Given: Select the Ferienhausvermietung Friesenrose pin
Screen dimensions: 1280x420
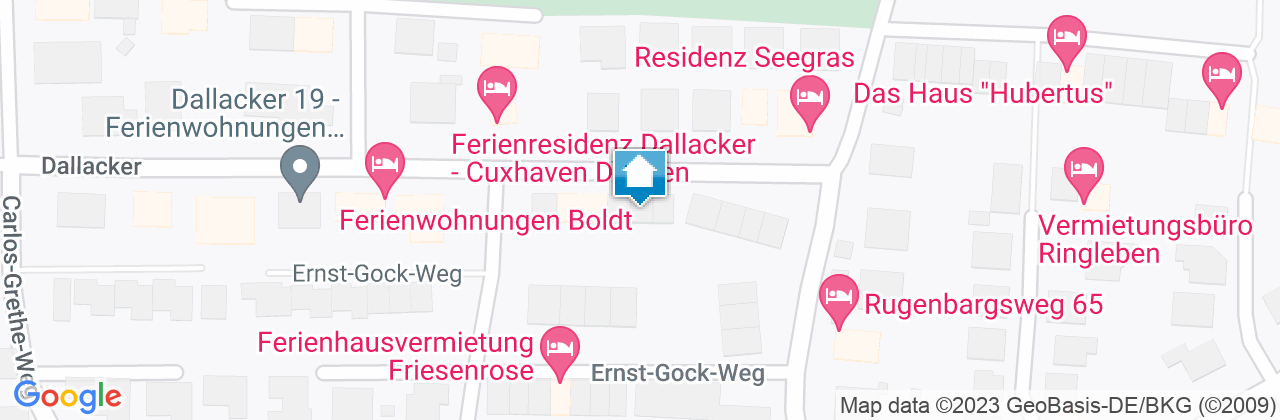Looking at the screenshot, I should point(559,350).
